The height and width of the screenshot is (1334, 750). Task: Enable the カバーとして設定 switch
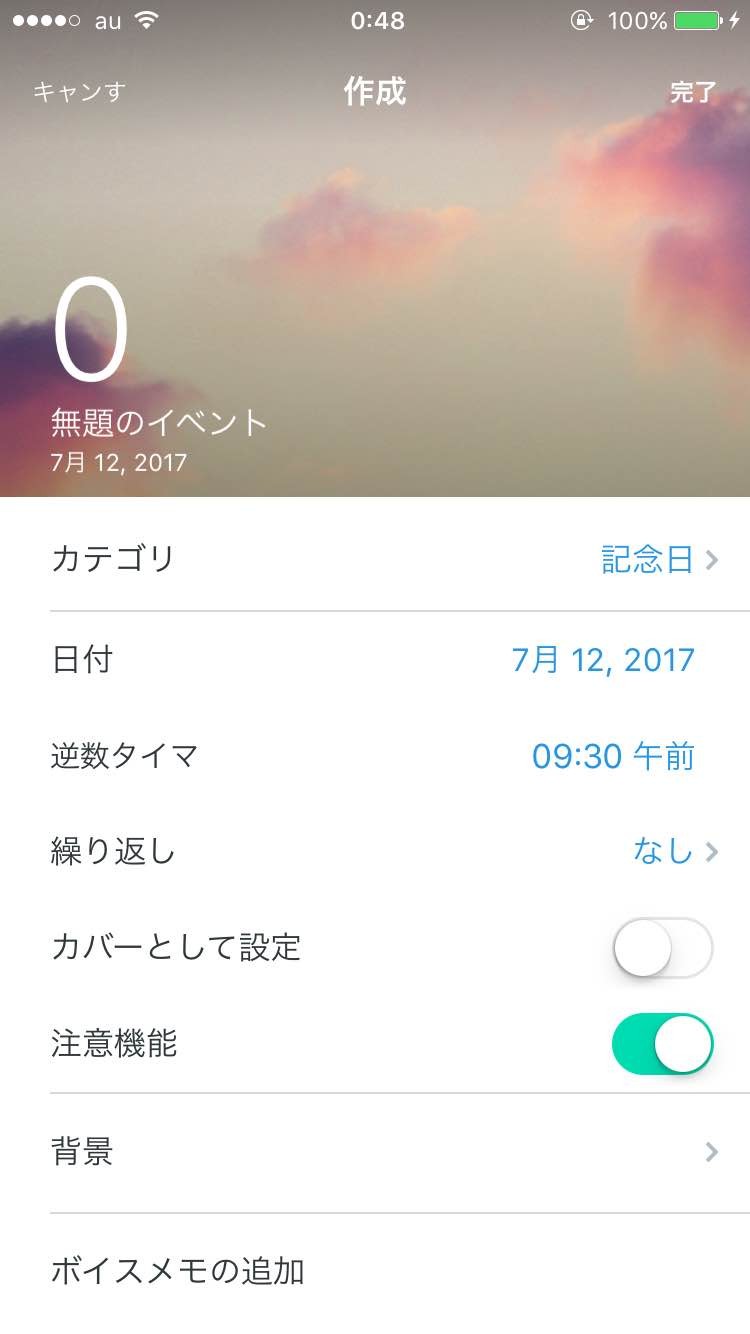pyautogui.click(x=662, y=947)
